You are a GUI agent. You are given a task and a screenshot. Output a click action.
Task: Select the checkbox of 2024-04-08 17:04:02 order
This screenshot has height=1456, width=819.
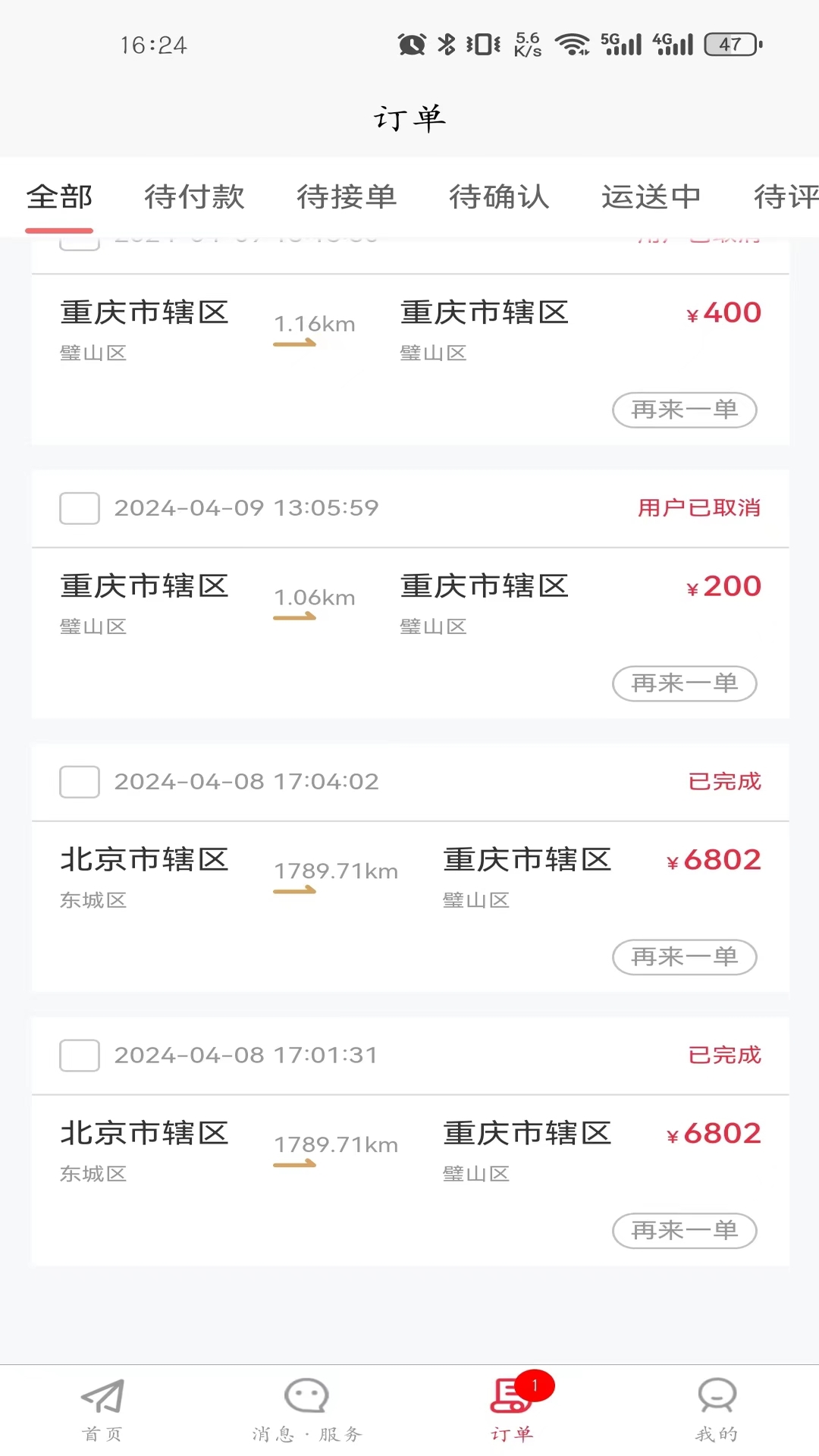pos(80,782)
